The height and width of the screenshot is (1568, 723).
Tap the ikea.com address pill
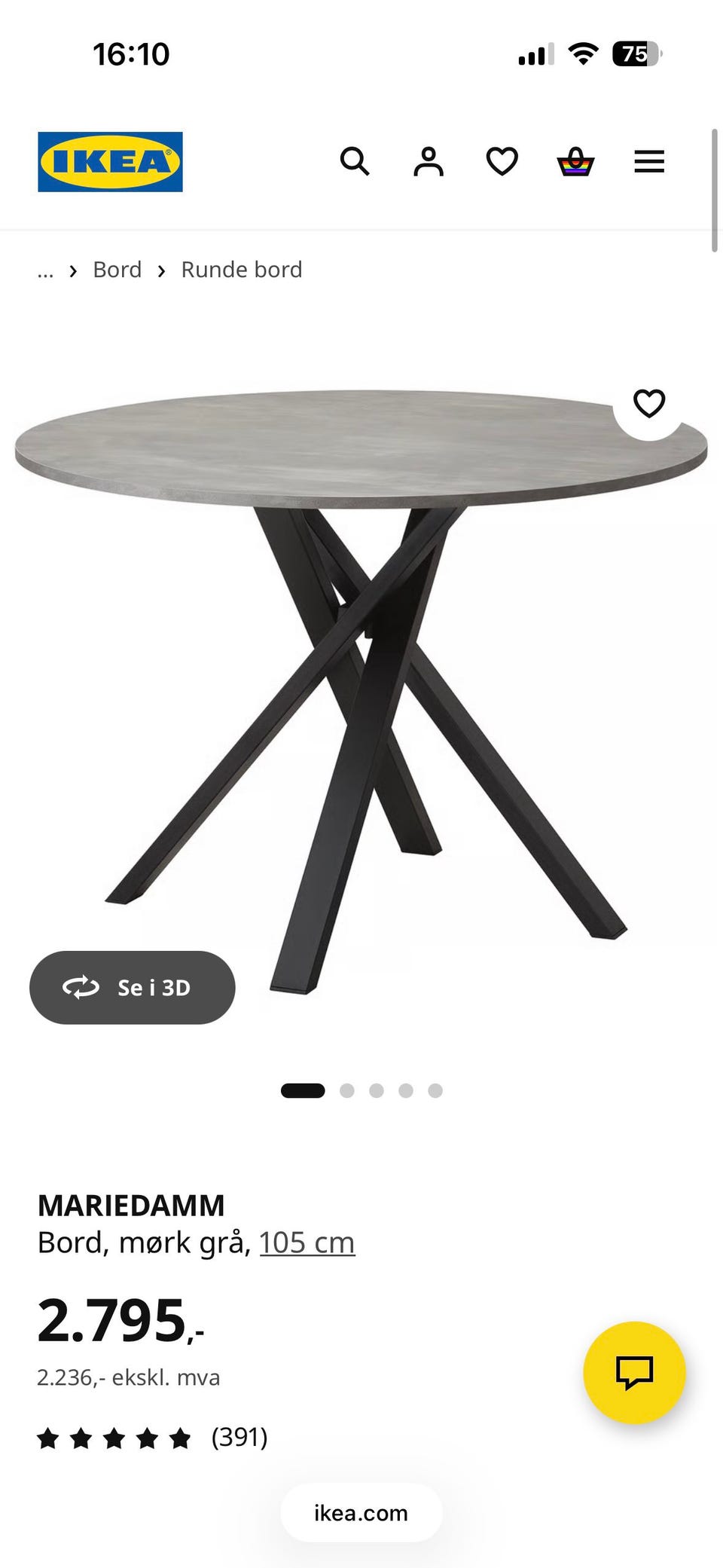[x=361, y=1512]
